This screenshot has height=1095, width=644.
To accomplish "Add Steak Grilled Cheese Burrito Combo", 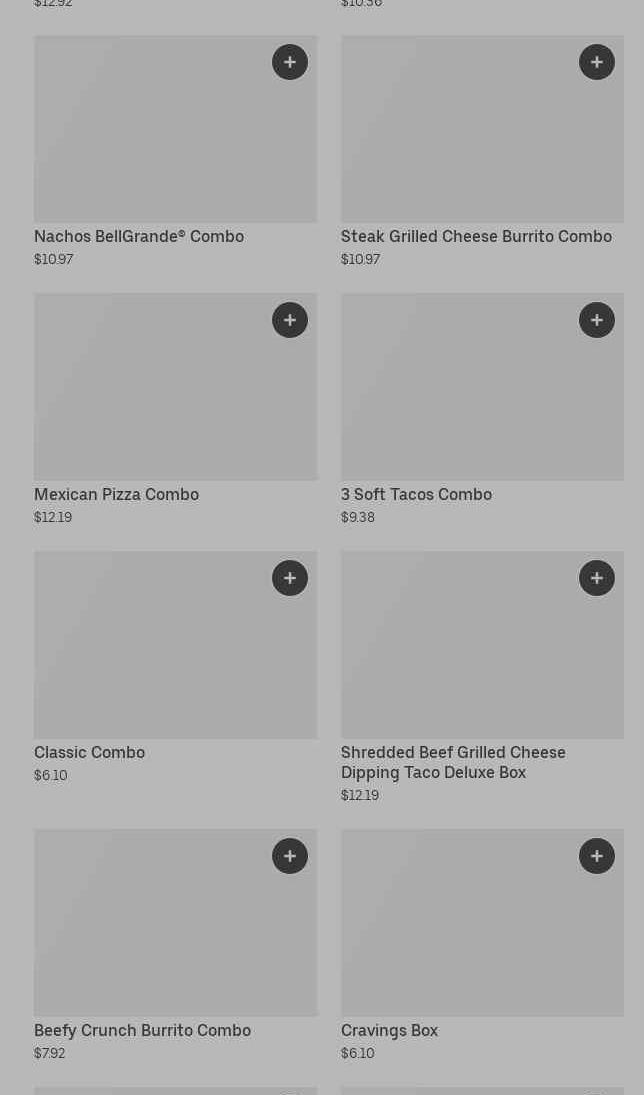I will (597, 62).
